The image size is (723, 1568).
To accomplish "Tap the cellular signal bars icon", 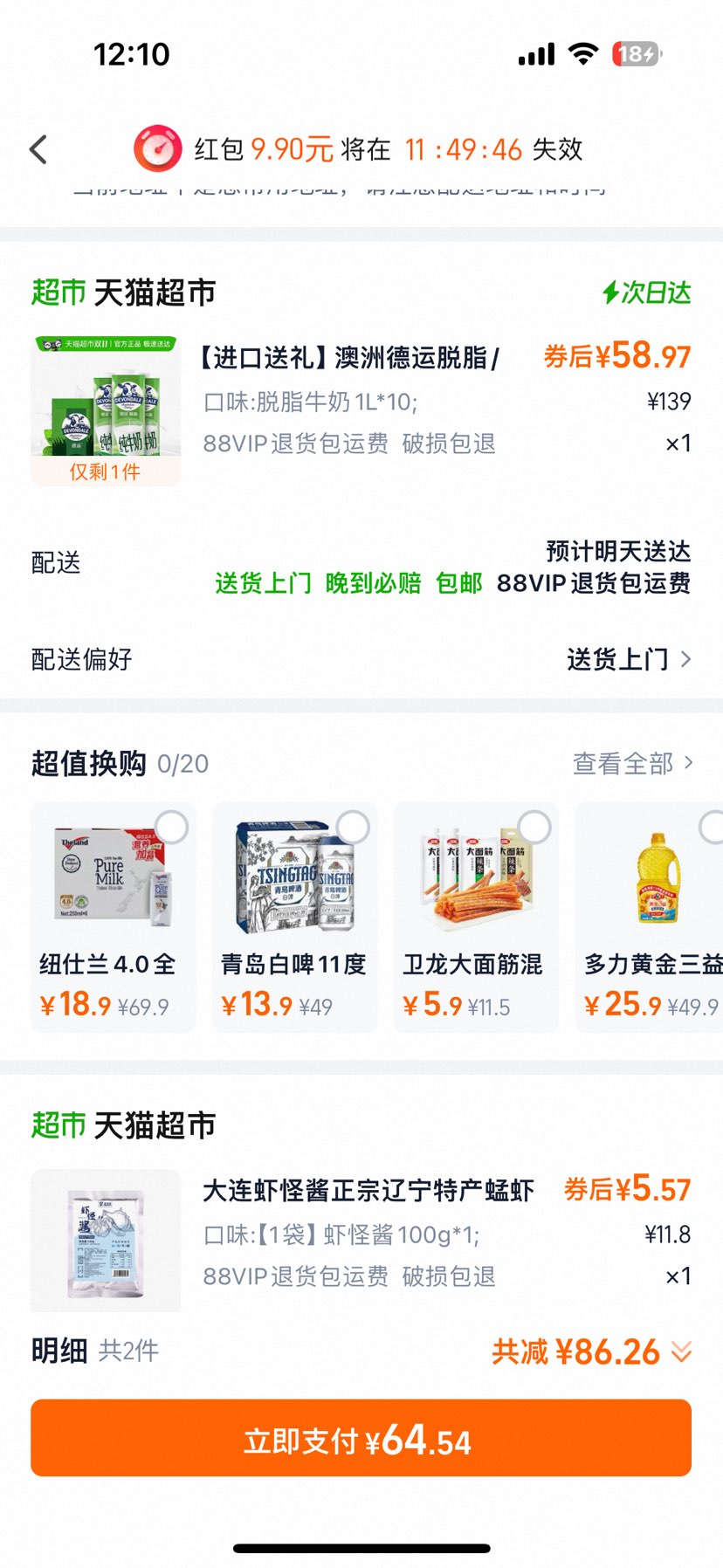I will 534,54.
